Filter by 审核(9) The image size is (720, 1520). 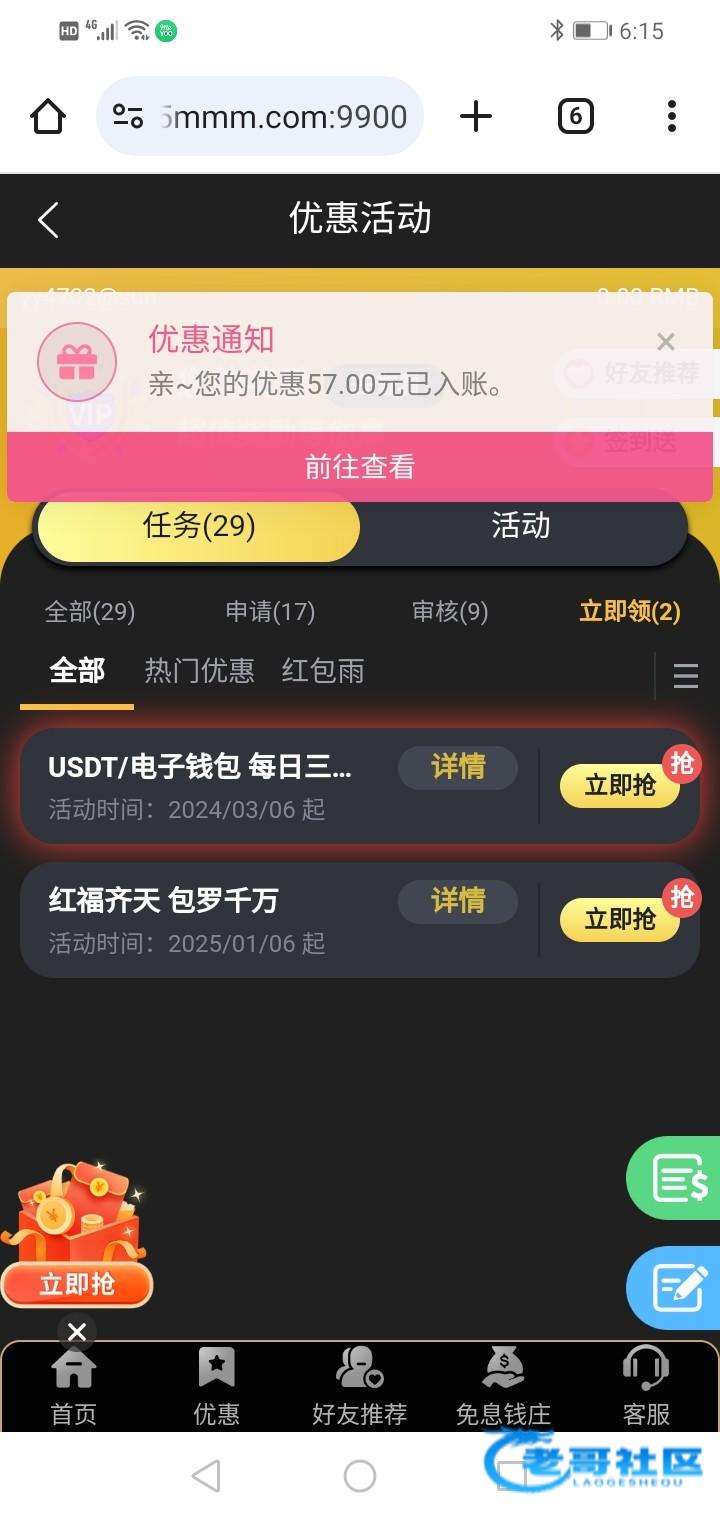[450, 612]
